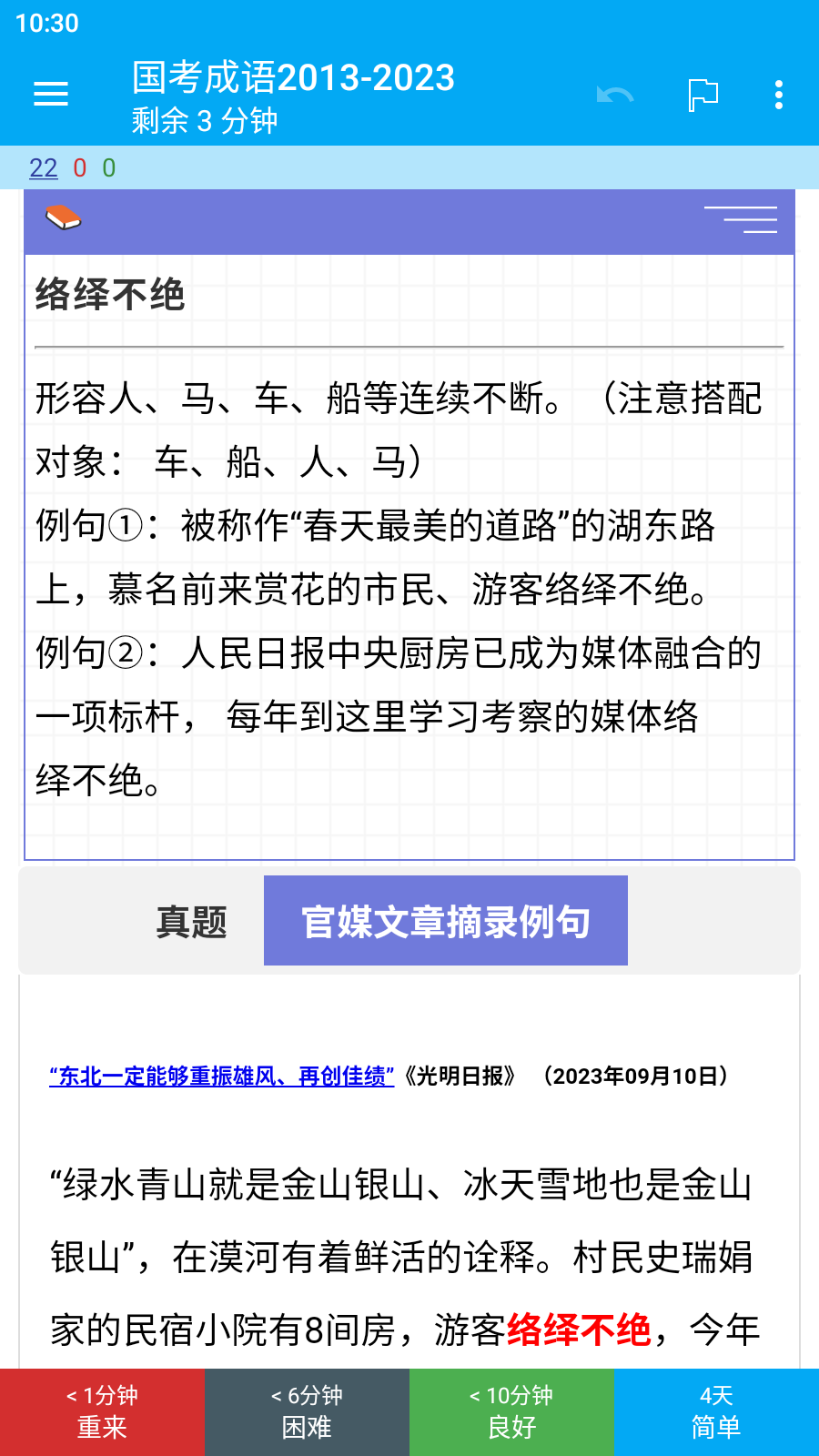Mark the card as 困难
This screenshot has height=1456, width=819.
pos(307,1411)
